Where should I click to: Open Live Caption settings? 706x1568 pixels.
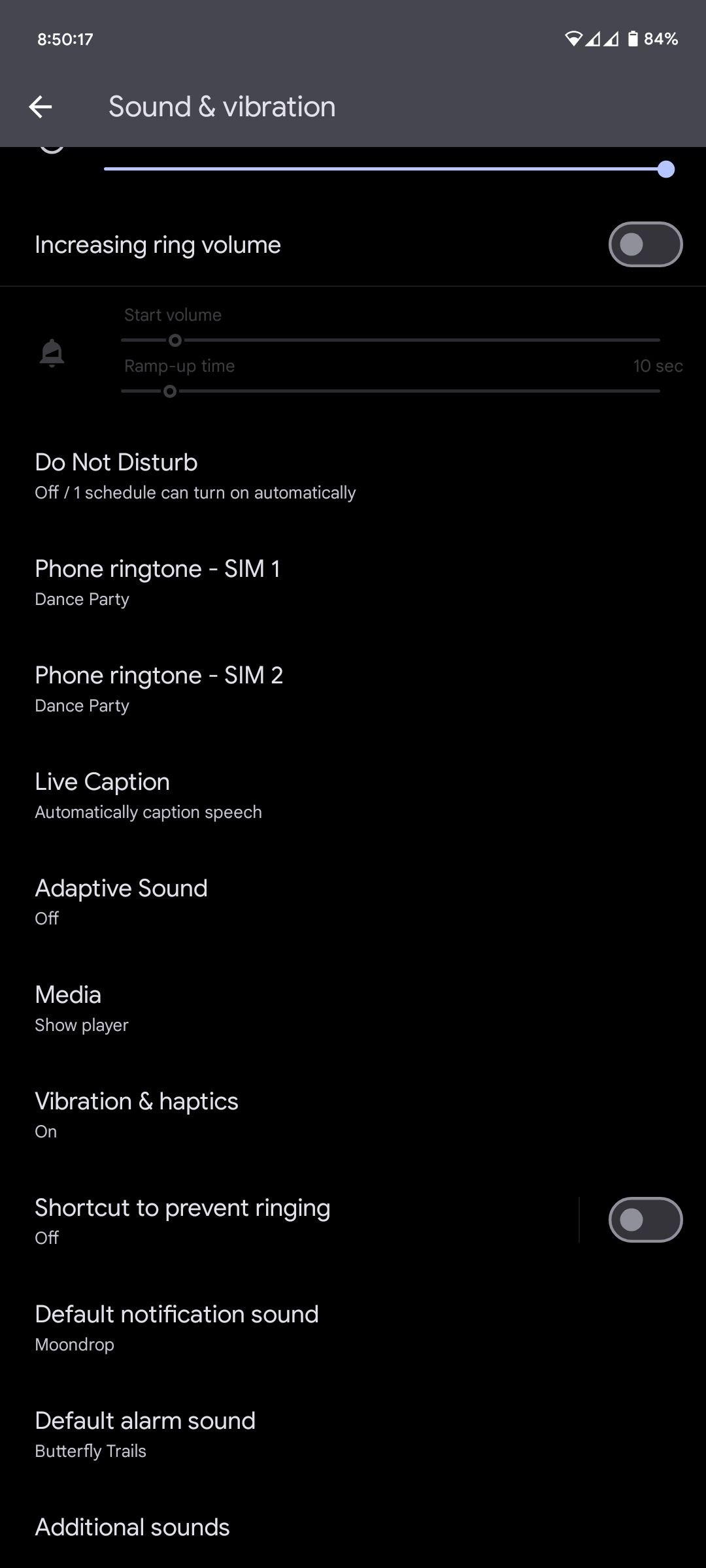tap(353, 795)
